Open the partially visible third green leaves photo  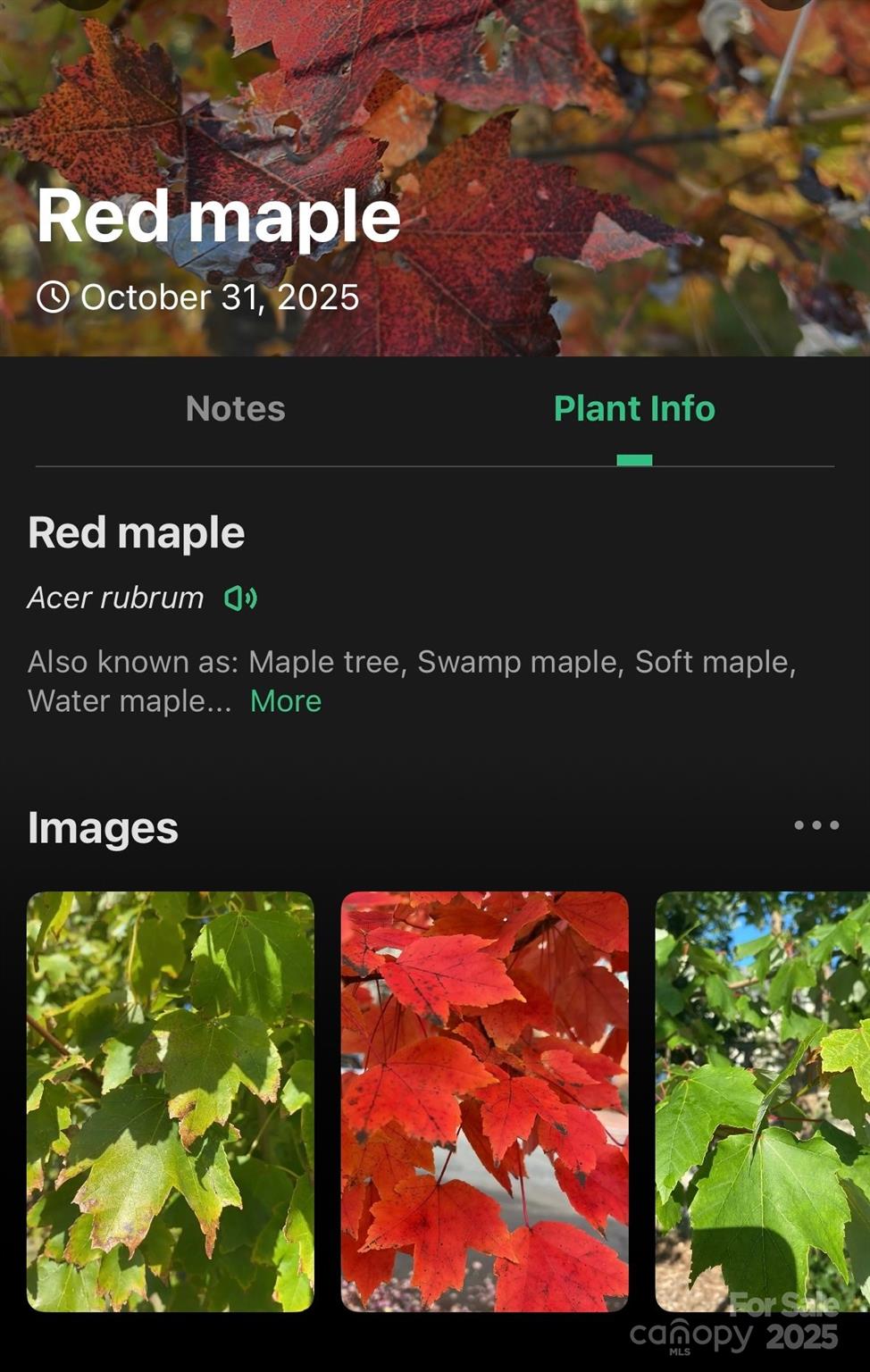pyautogui.click(x=763, y=1100)
